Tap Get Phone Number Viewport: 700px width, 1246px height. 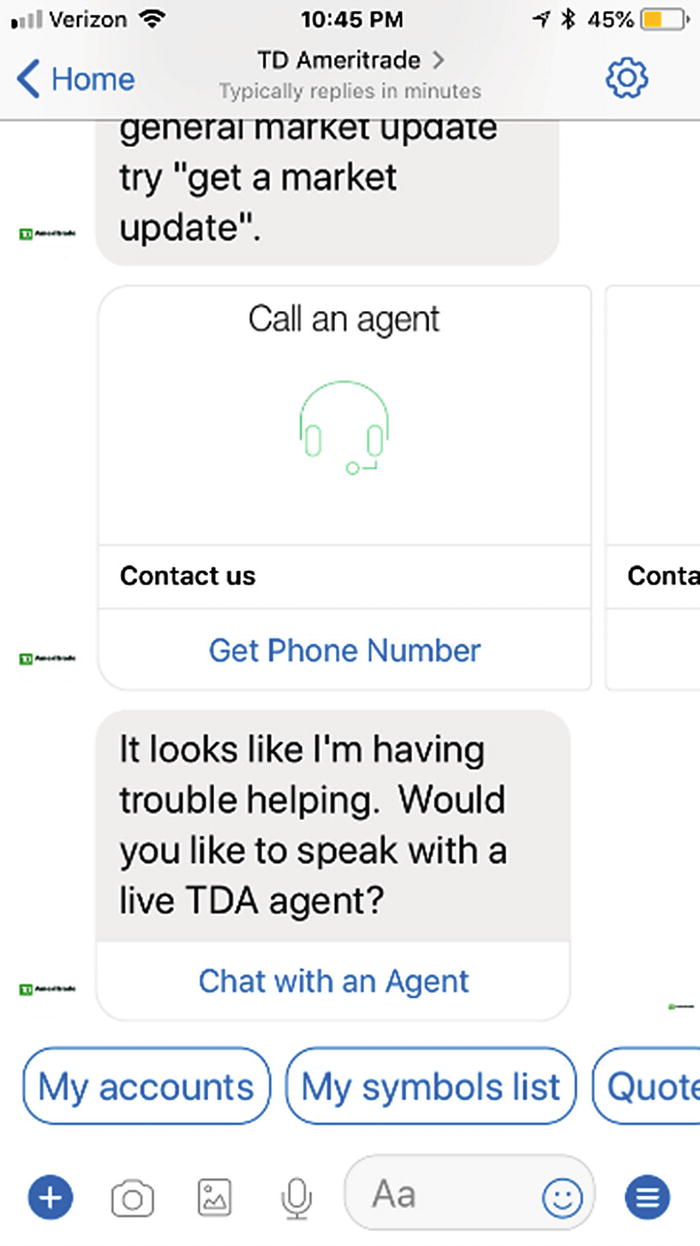pos(345,650)
